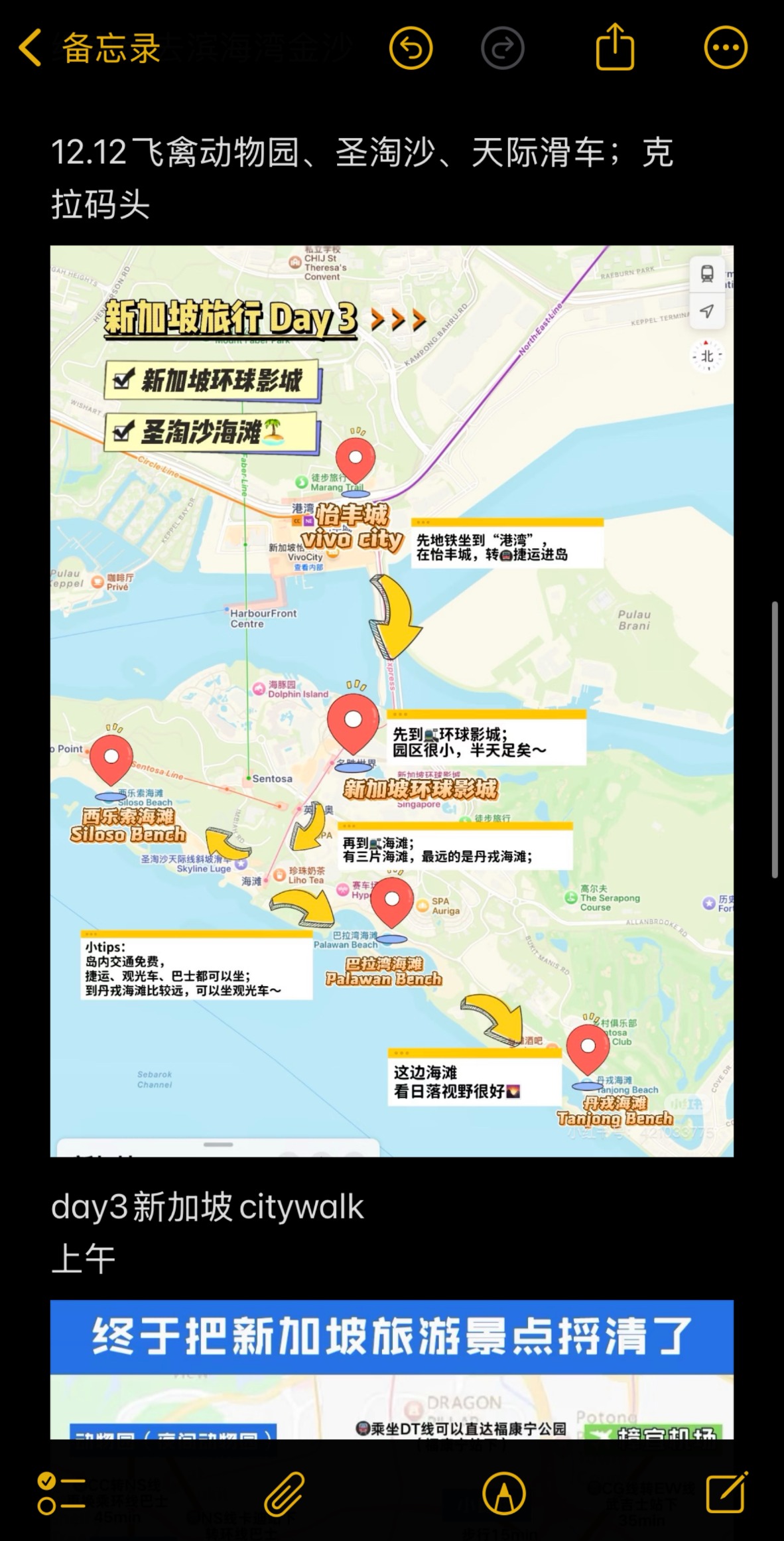This screenshot has width=784, height=1541.
Task: Add a checklist to the note
Action: [61, 1494]
